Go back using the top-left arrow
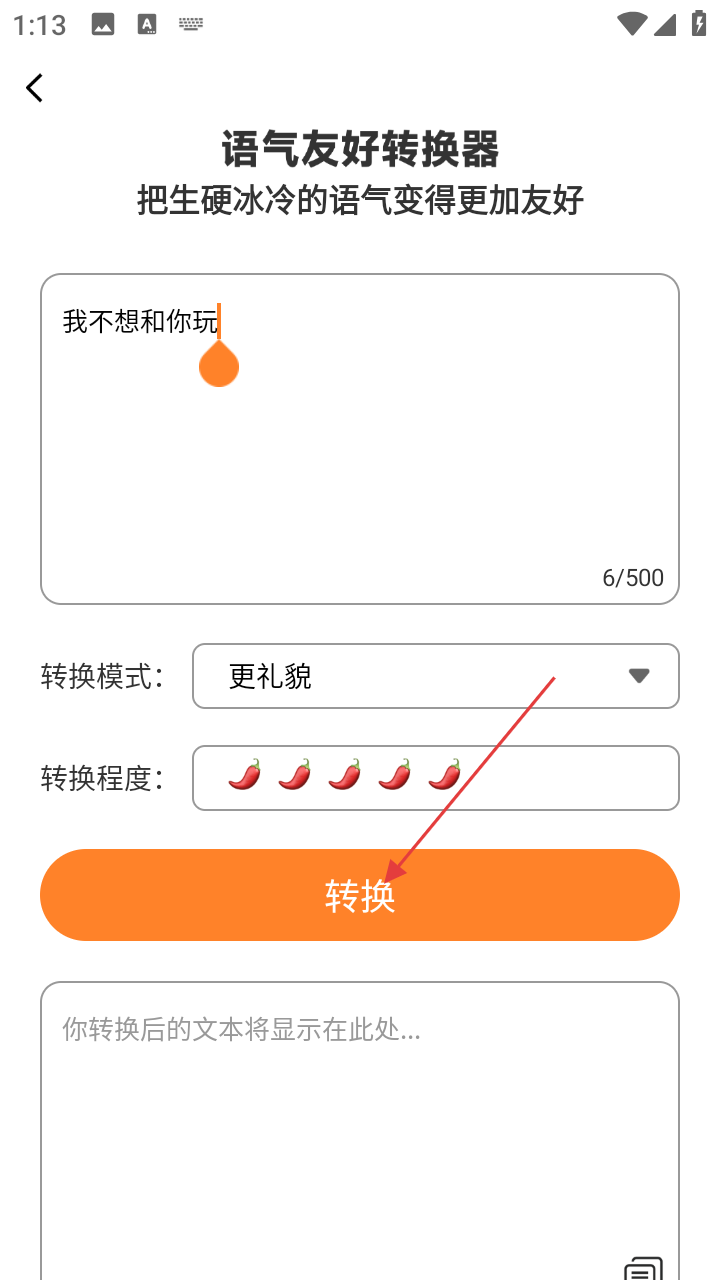The height and width of the screenshot is (1280, 720). coord(35,88)
